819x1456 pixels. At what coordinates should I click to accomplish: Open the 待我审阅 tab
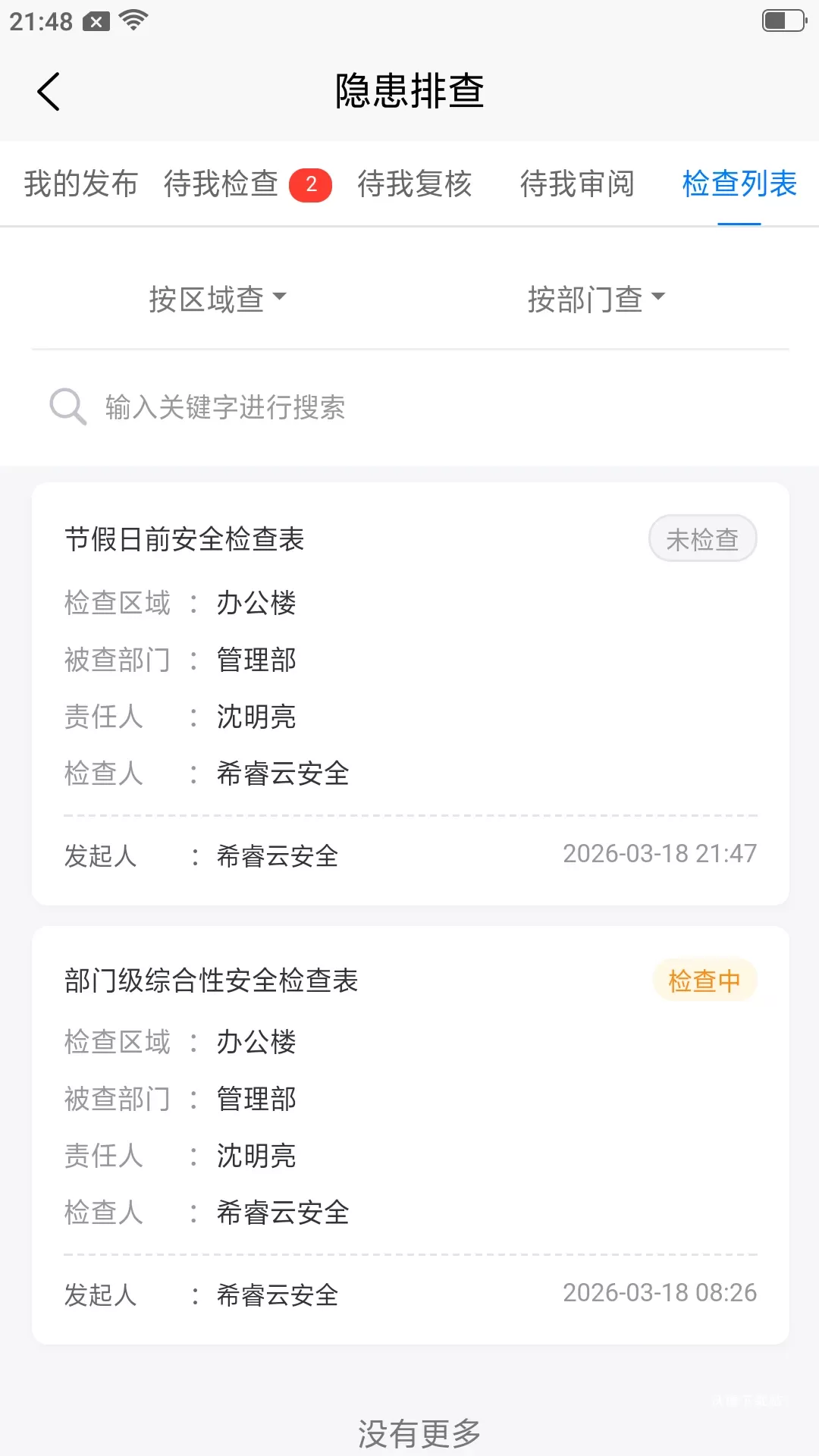(x=577, y=184)
